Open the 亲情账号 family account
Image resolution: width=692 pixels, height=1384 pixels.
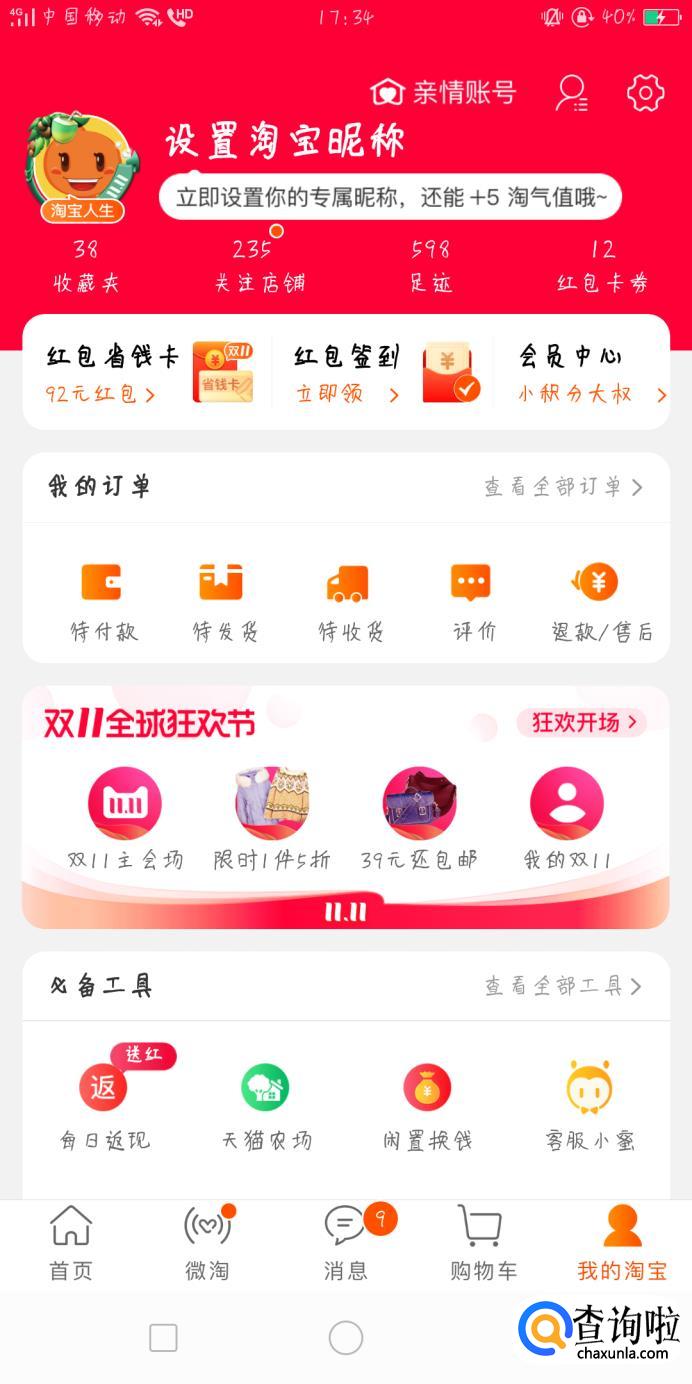coord(443,93)
